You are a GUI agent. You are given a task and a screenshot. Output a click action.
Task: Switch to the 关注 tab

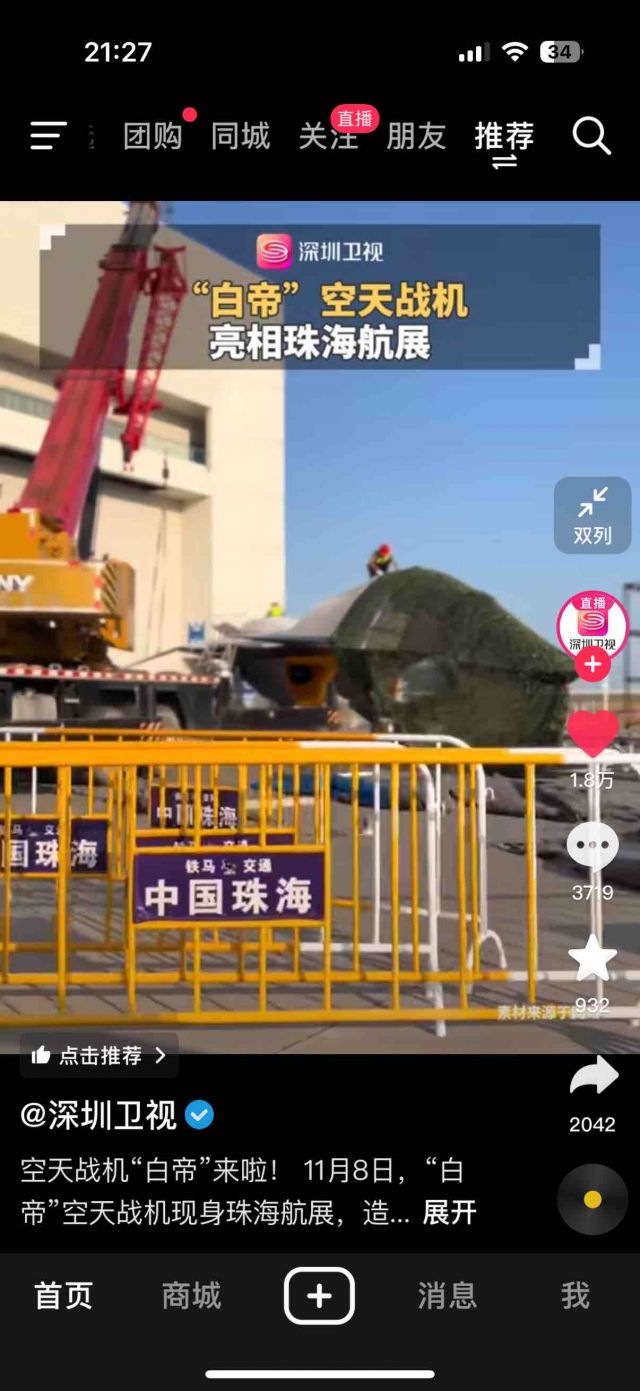pyautogui.click(x=328, y=136)
